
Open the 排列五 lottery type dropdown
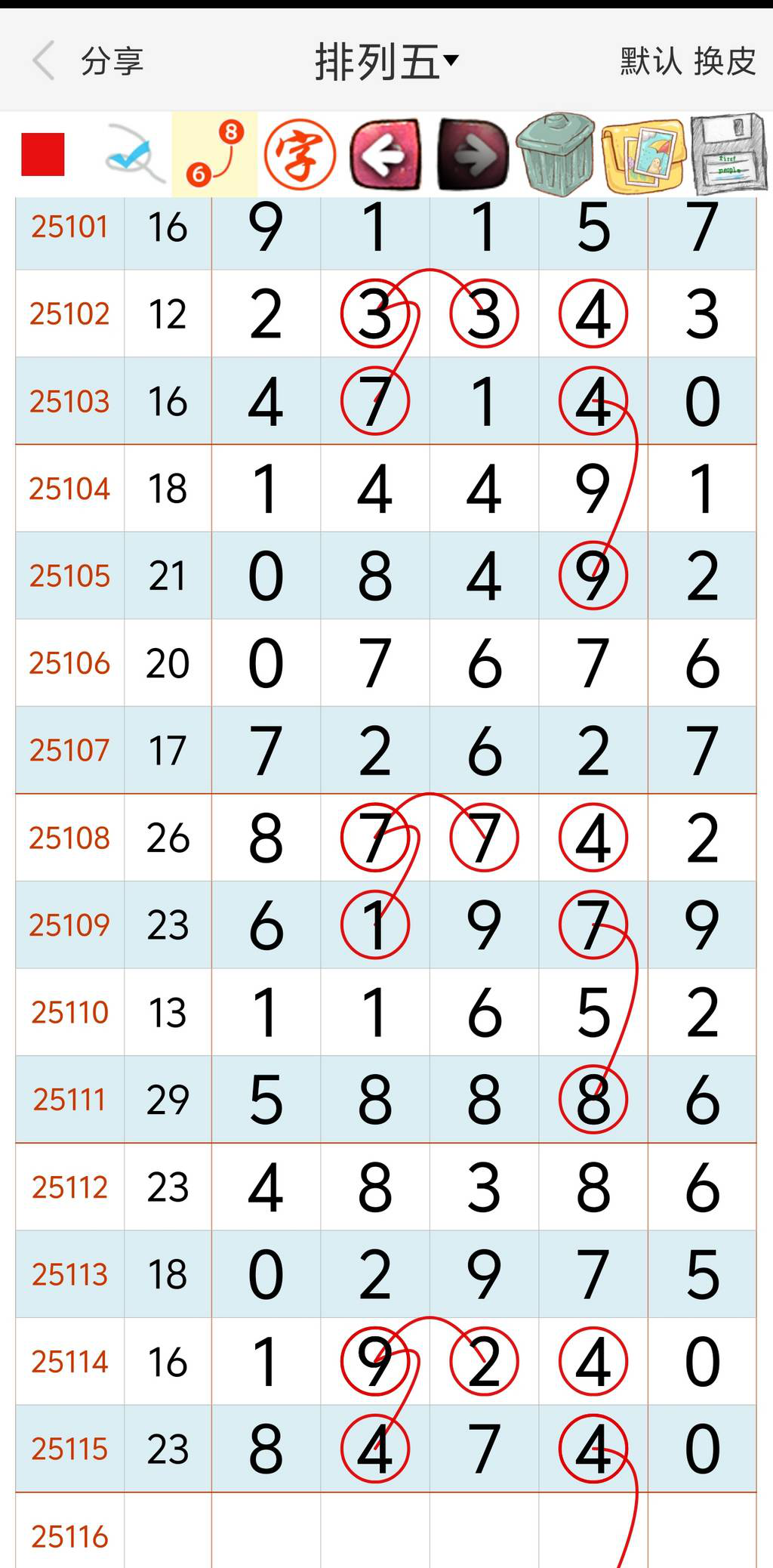383,63
